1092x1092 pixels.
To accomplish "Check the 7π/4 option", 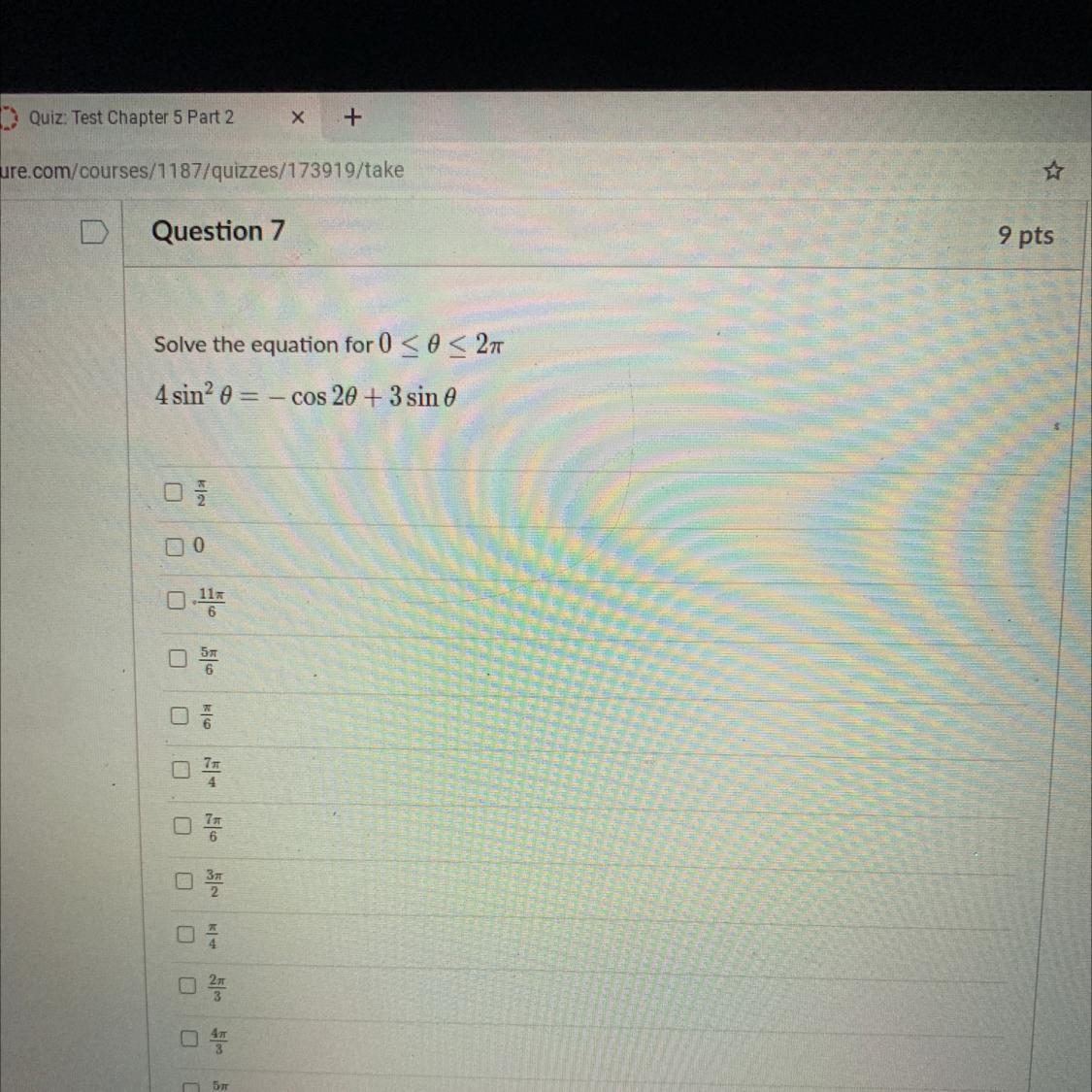I will [x=182, y=770].
